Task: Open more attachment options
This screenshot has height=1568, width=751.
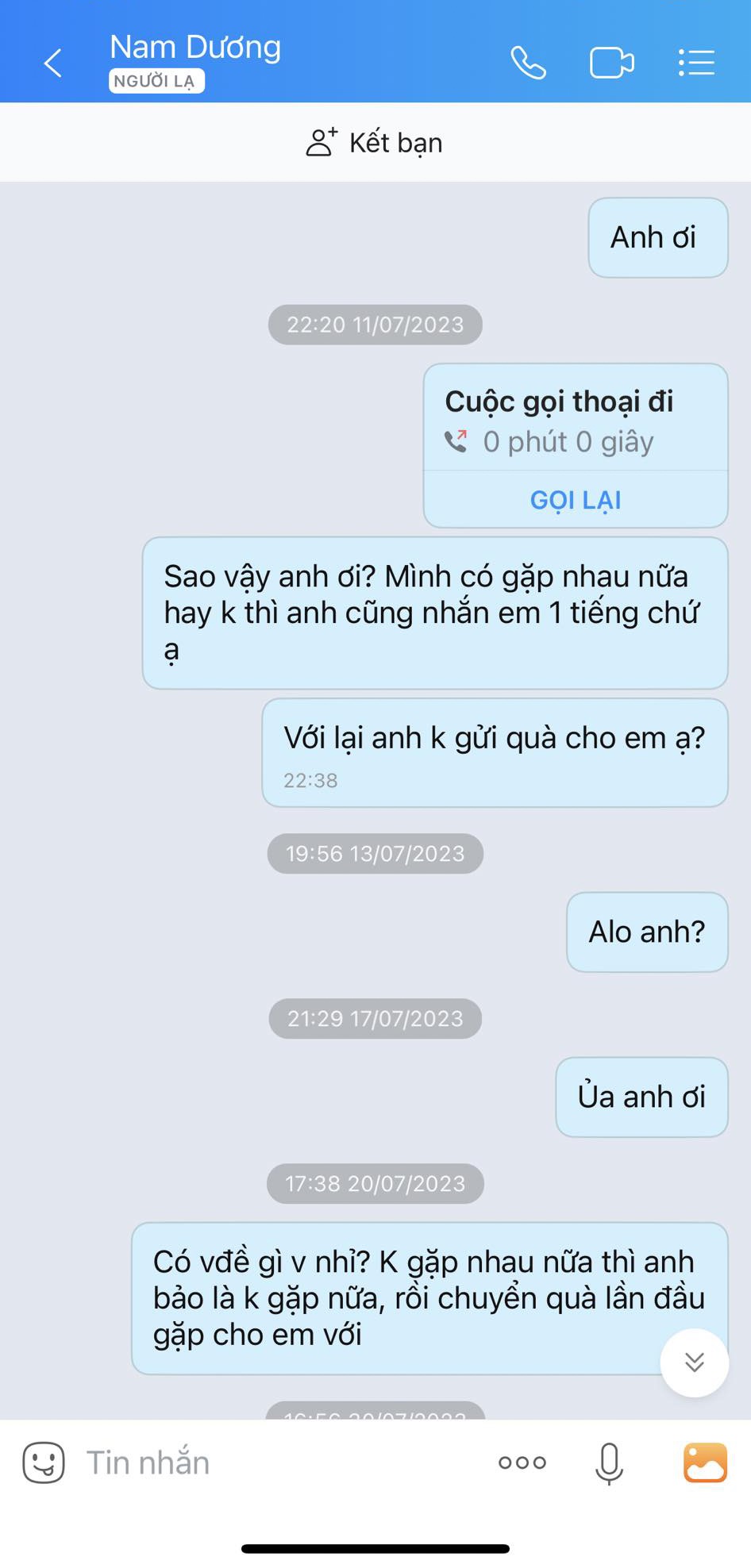Action: coord(522,1462)
